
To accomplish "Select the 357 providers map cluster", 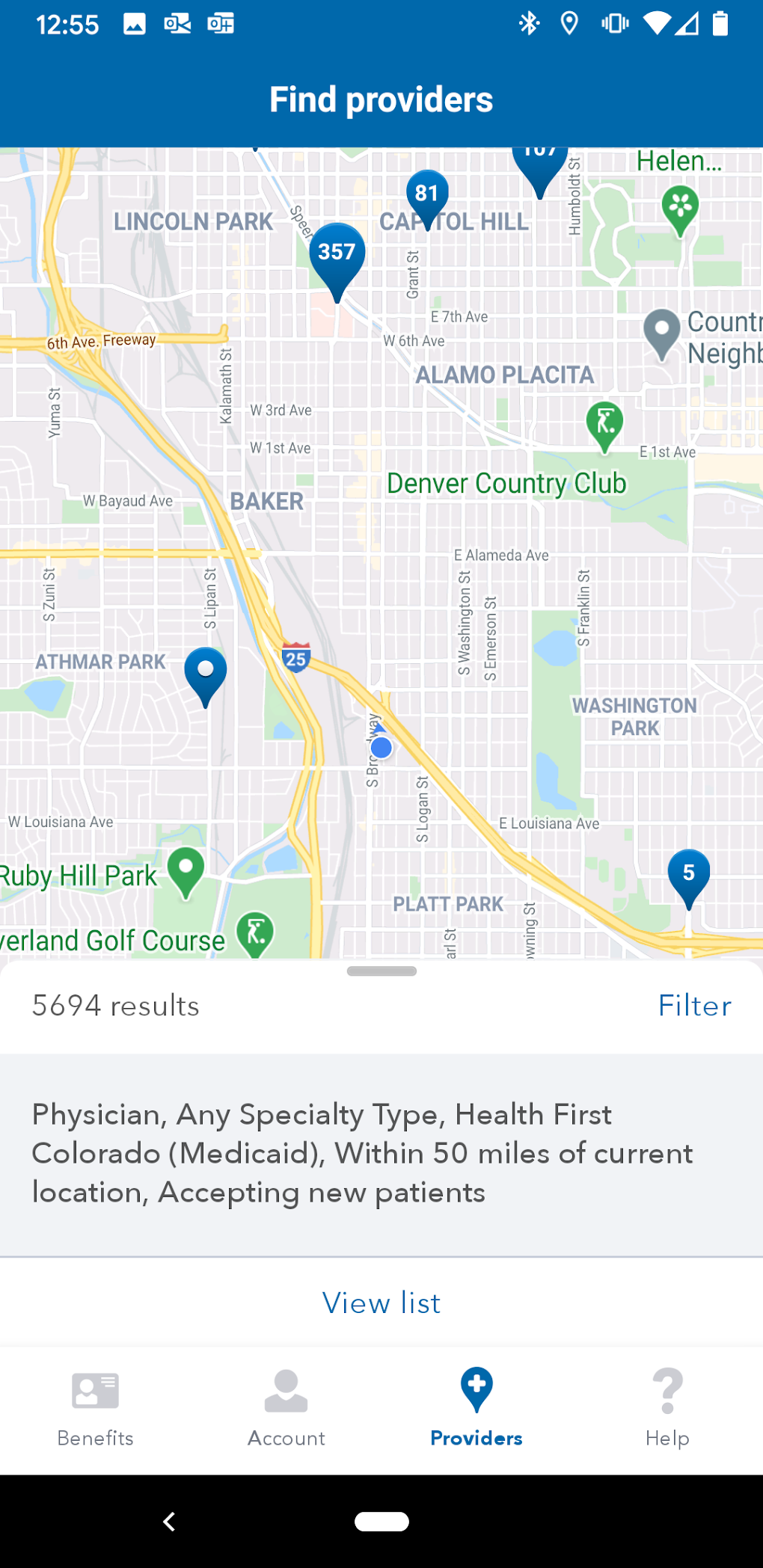I will click(337, 253).
